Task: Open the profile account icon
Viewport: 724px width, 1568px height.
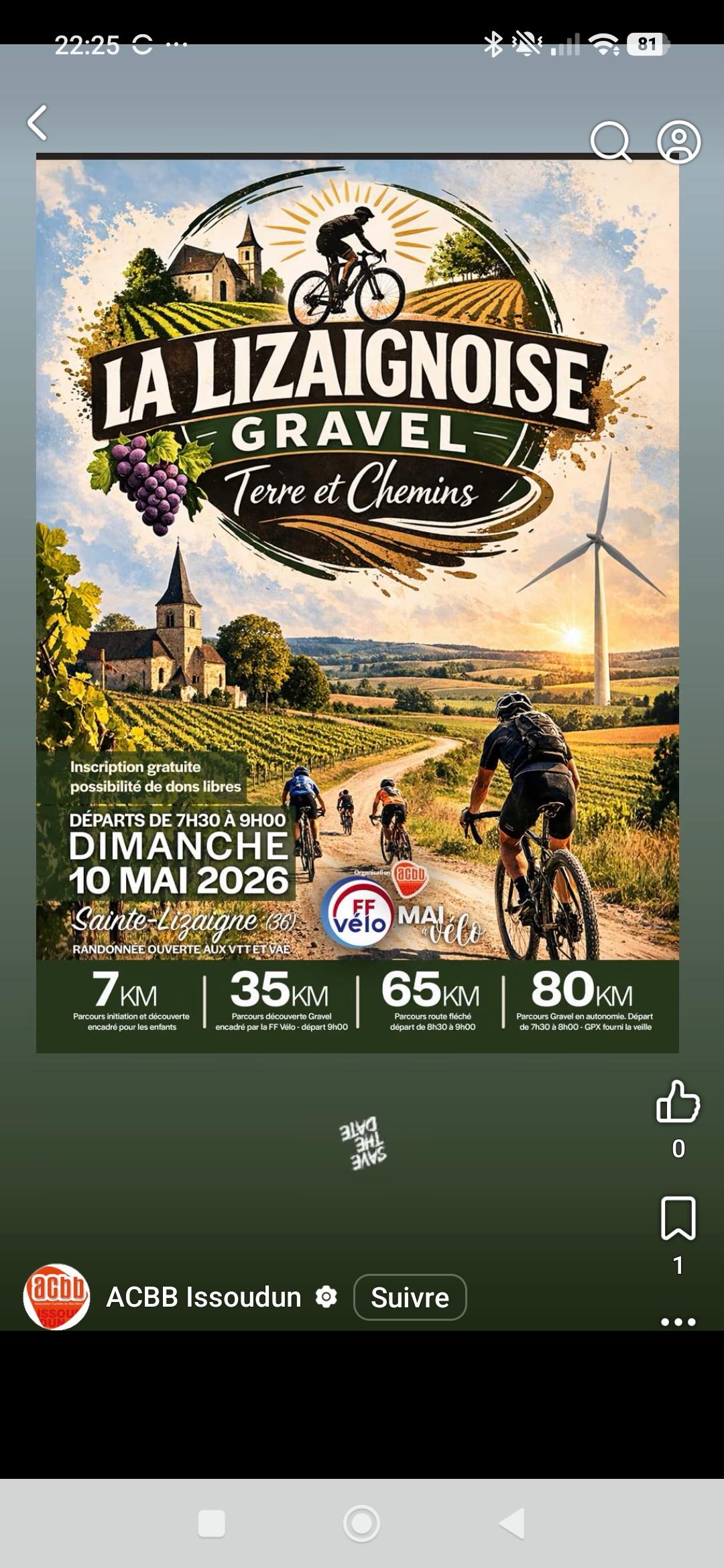Action: (678, 141)
